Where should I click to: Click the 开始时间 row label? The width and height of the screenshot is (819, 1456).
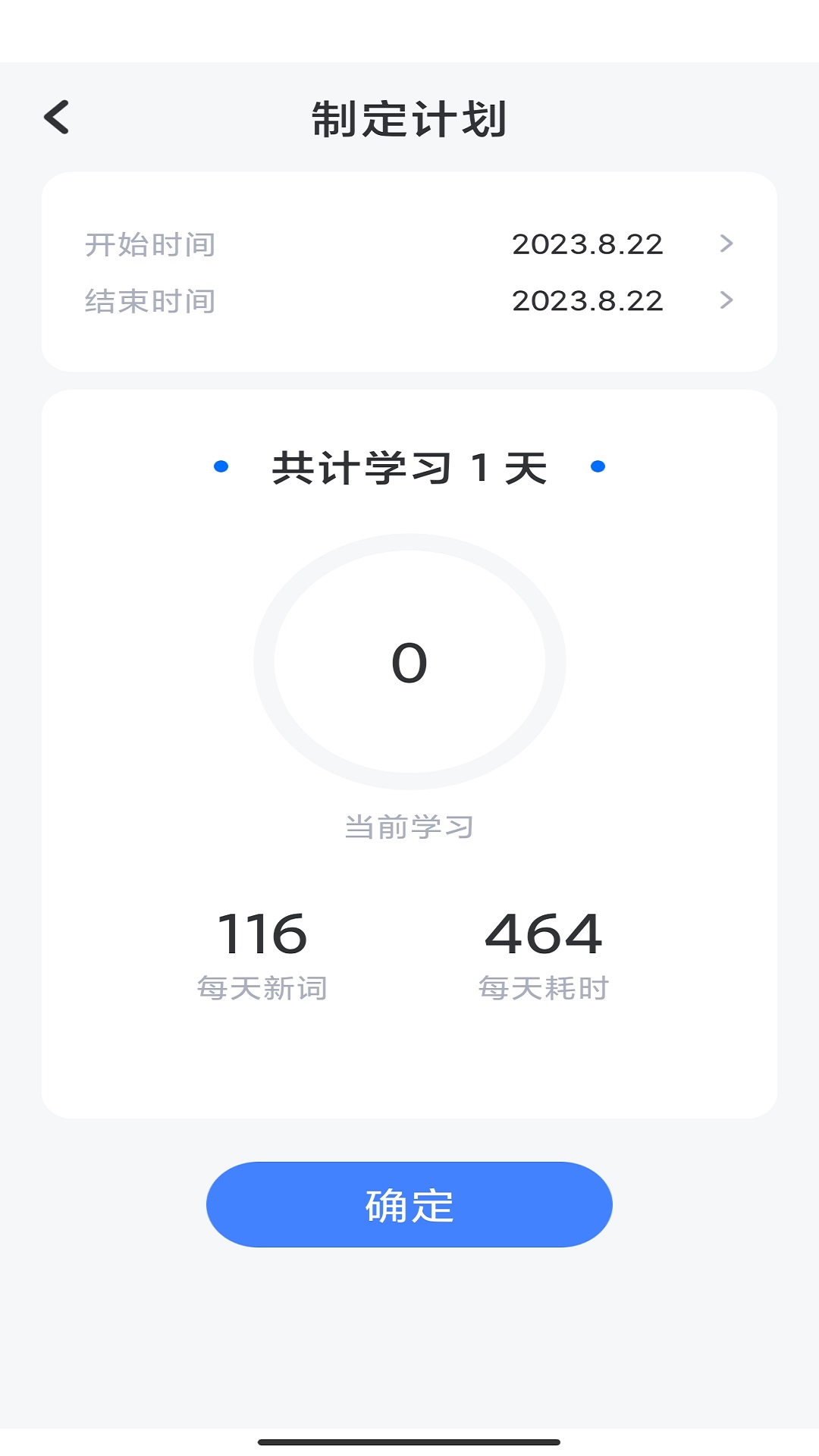tap(150, 244)
